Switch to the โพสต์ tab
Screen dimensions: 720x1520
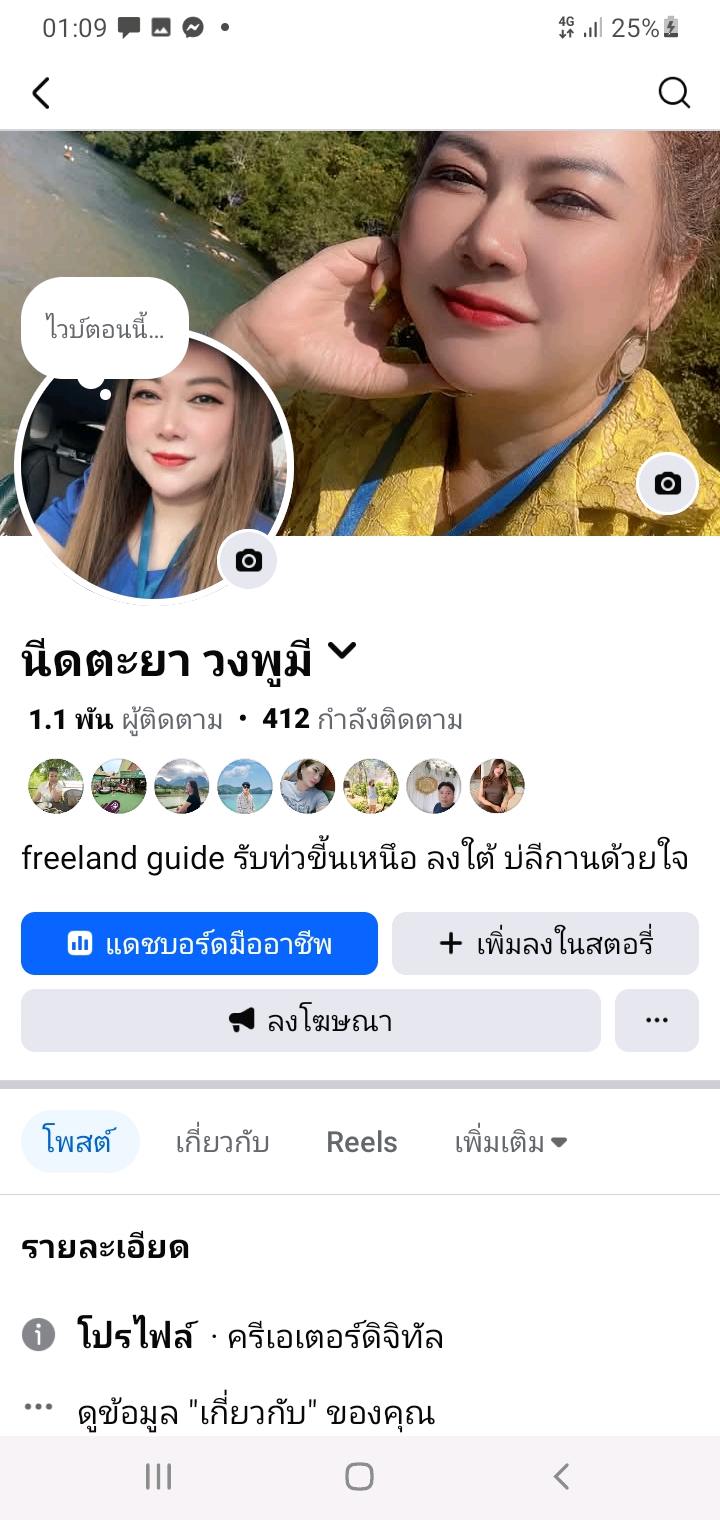[79, 1142]
